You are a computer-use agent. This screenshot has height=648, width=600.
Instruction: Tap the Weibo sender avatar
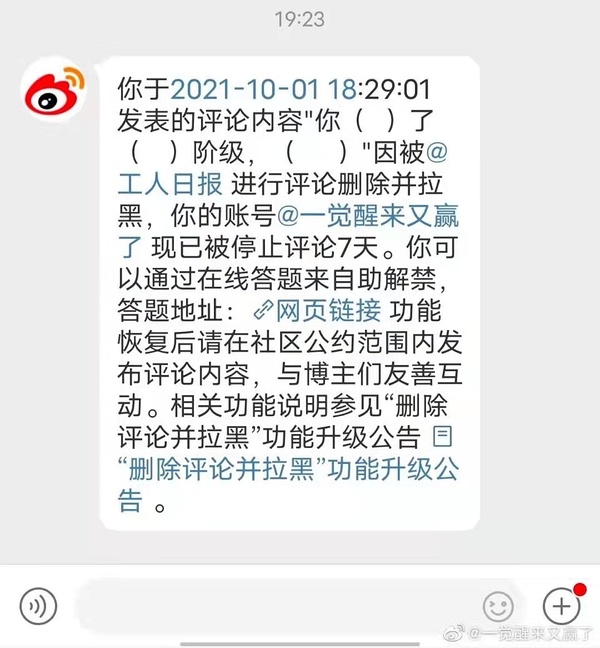coord(54,88)
